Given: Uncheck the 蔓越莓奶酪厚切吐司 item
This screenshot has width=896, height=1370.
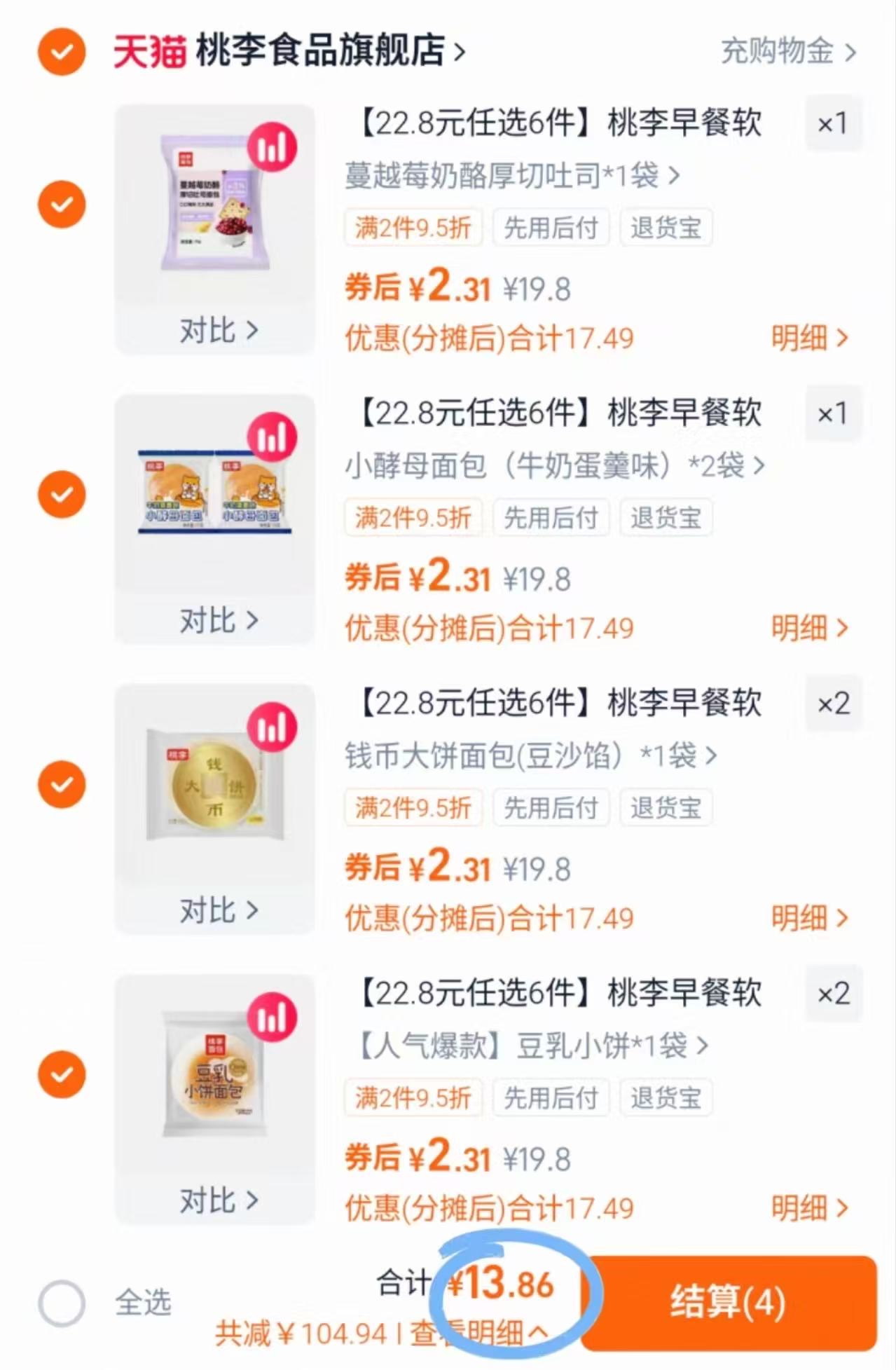Looking at the screenshot, I should pyautogui.click(x=62, y=204).
